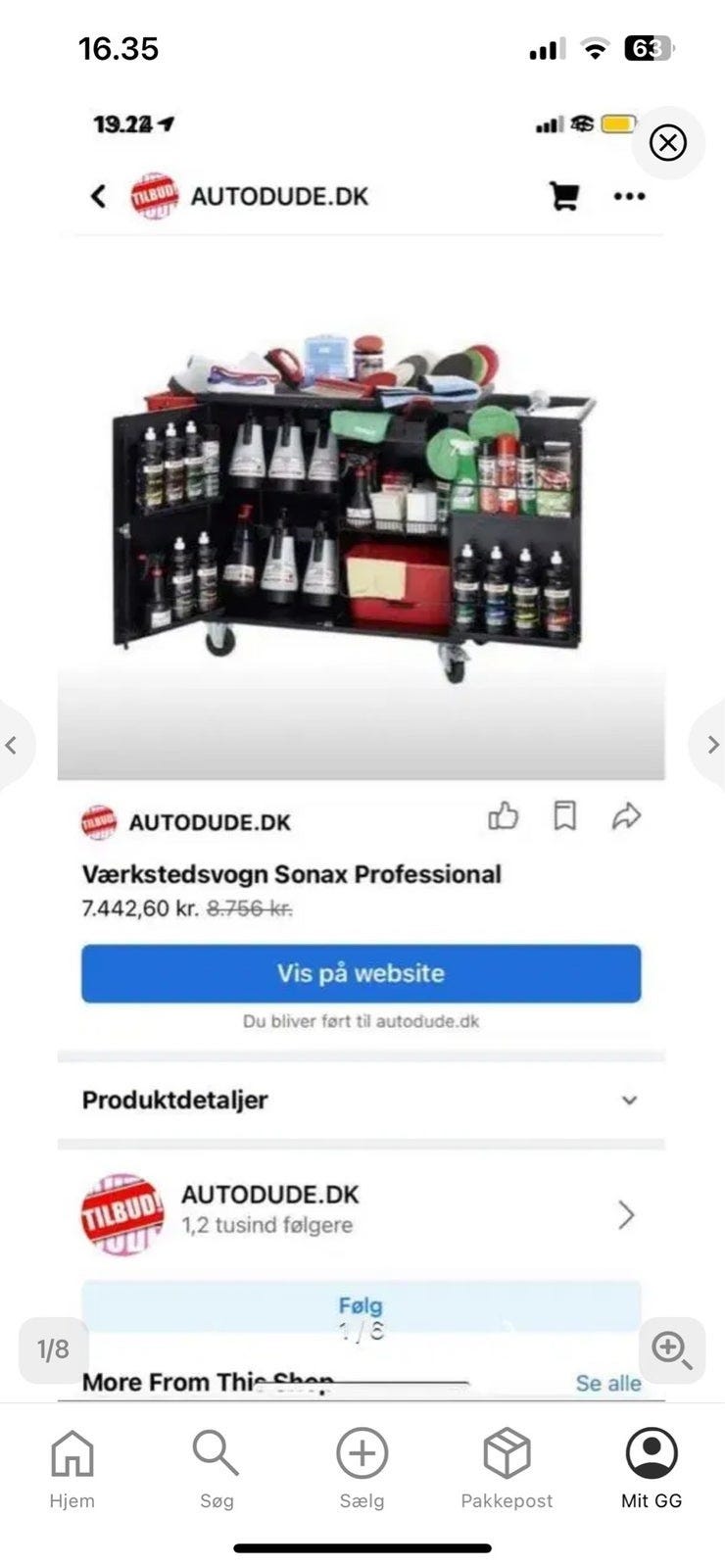The image size is (725, 1568).
Task: Tap the 1/8 image counter badge
Action: (x=53, y=1349)
